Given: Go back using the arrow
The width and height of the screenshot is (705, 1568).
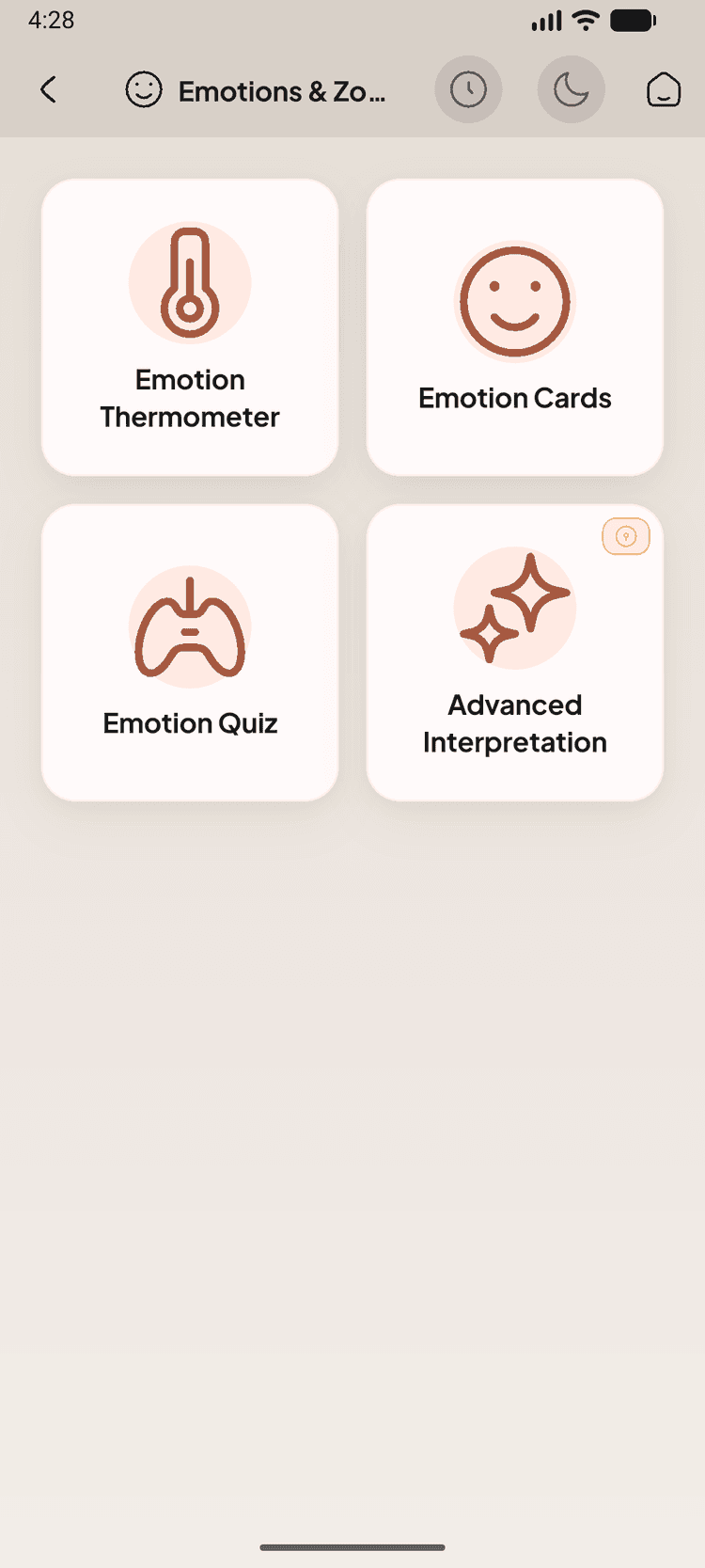Looking at the screenshot, I should (49, 90).
